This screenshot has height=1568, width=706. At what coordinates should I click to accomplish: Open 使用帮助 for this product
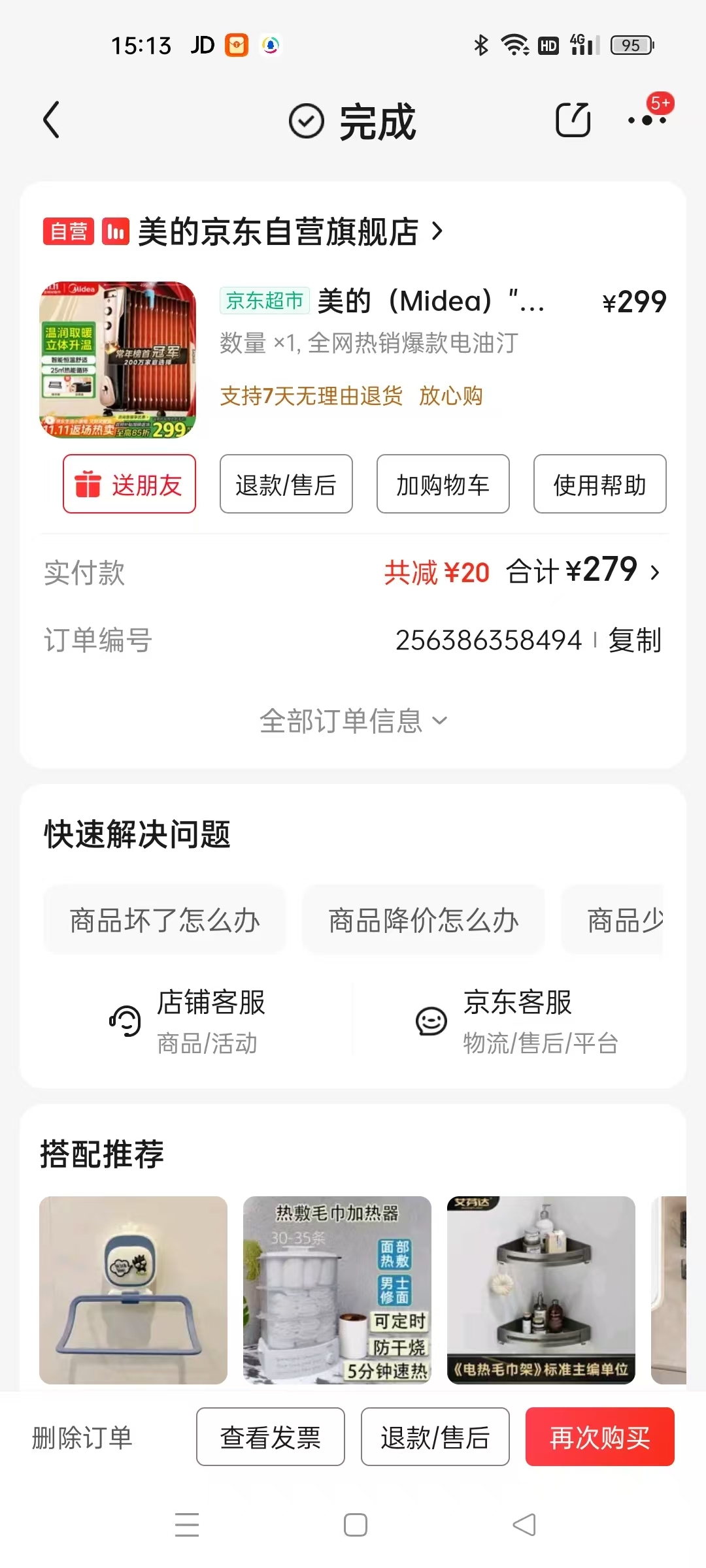(x=599, y=484)
